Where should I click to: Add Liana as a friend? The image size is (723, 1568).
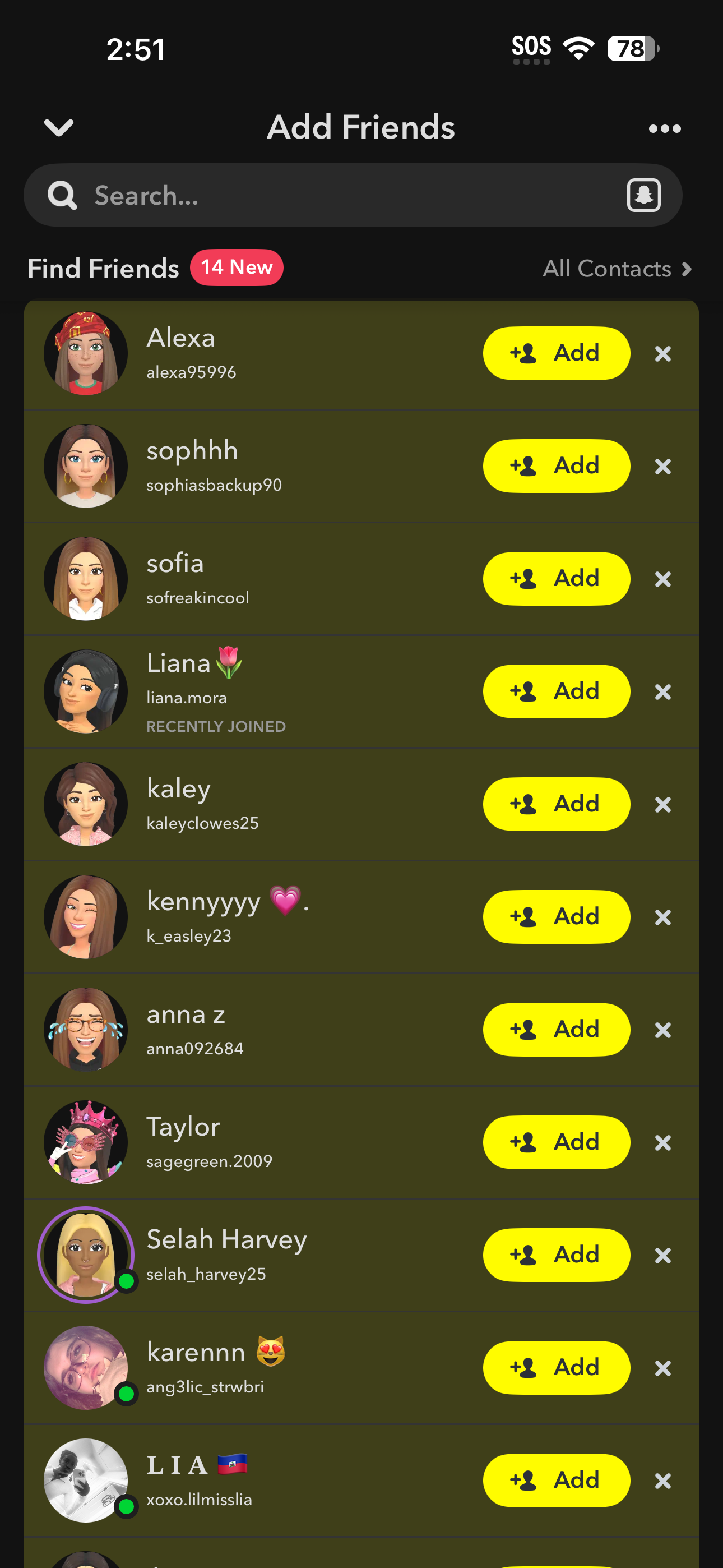click(555, 691)
